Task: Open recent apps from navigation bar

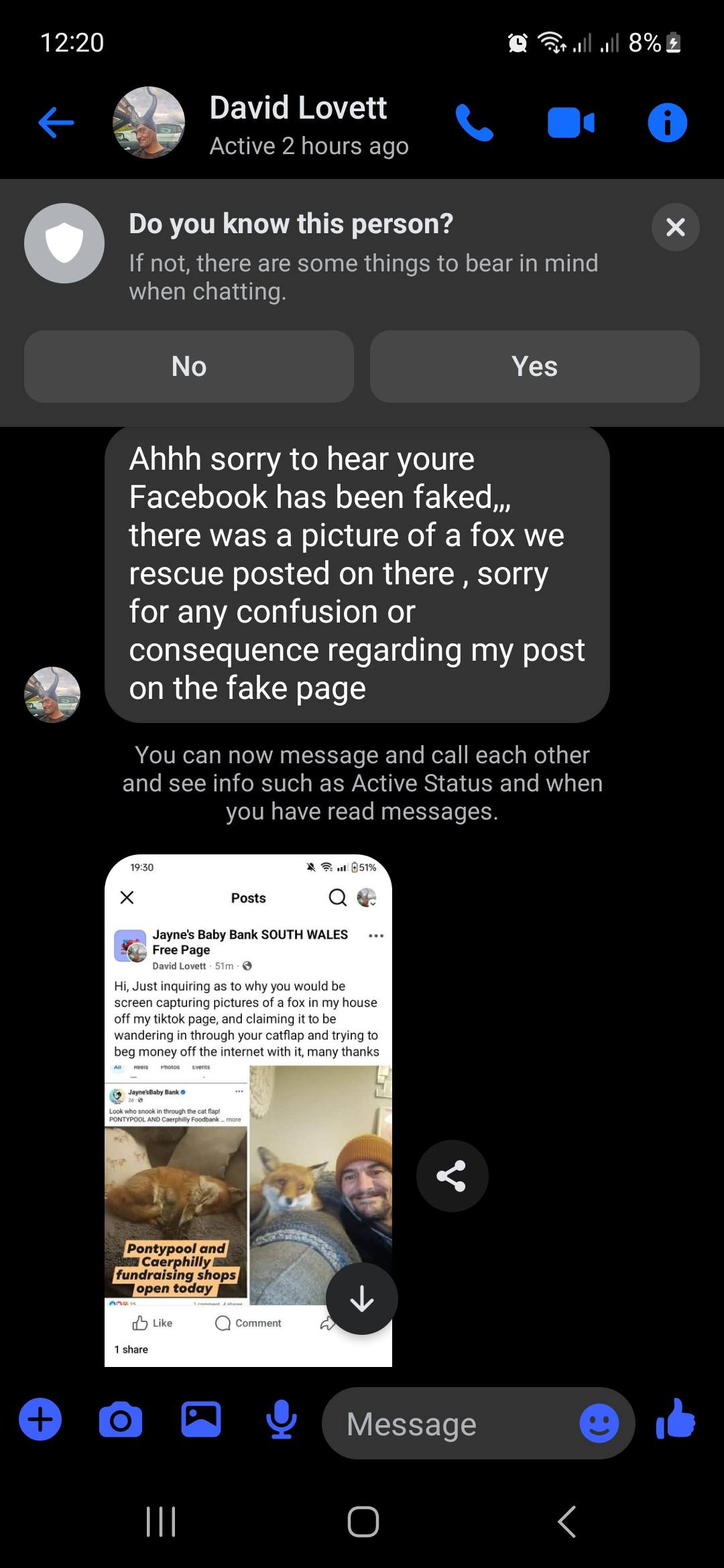Action: (x=161, y=1521)
